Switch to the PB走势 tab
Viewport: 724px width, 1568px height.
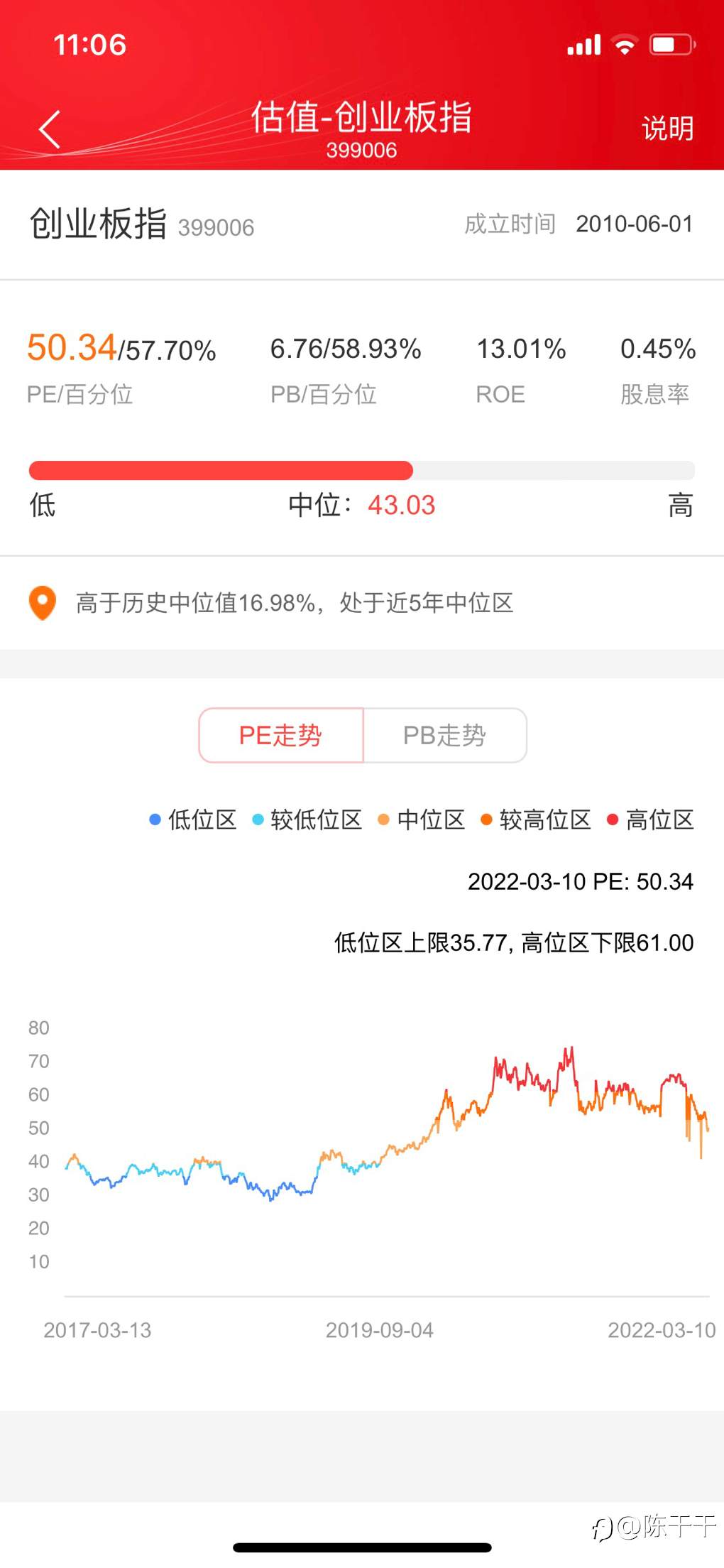coord(445,735)
